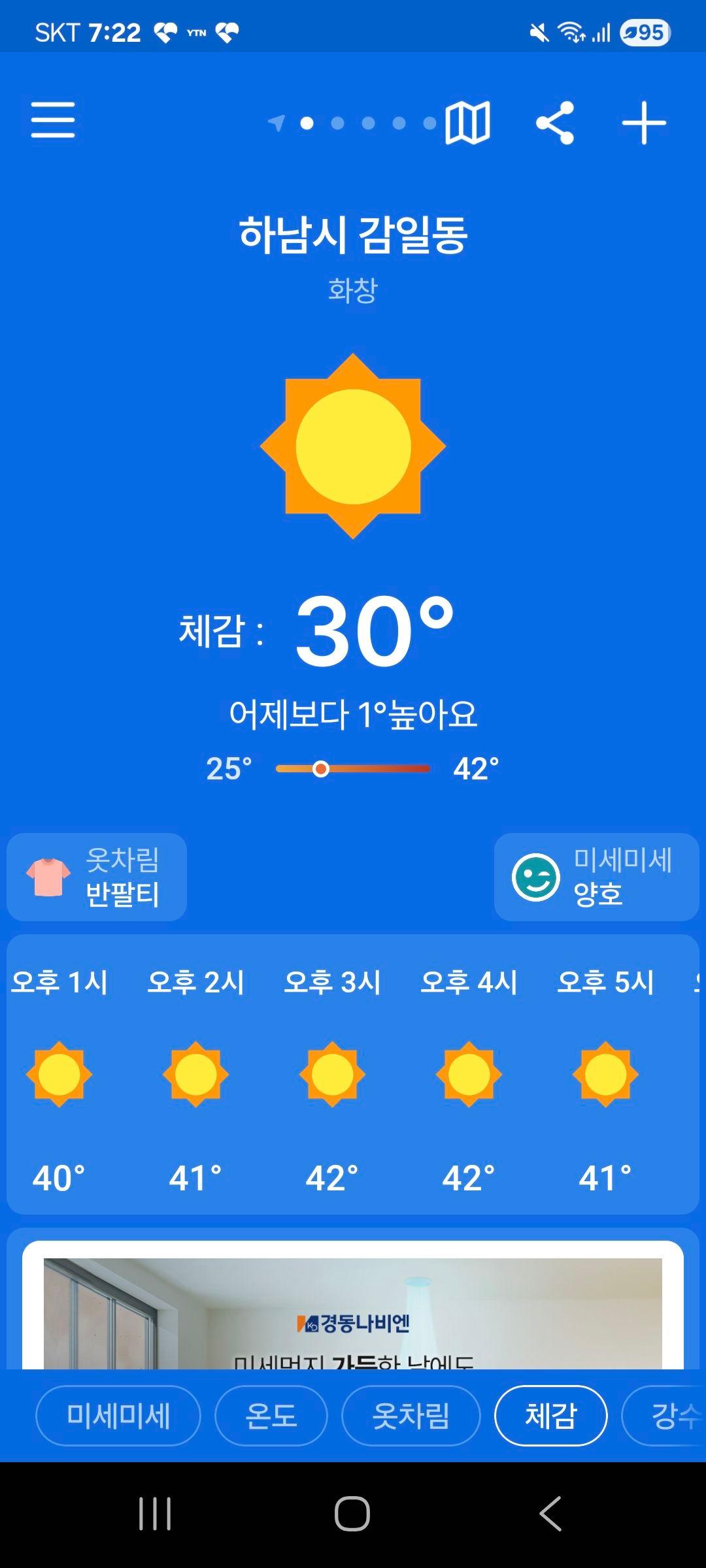Open the 미세미세 양호 air quality card
706x1568 pixels.
(596, 877)
